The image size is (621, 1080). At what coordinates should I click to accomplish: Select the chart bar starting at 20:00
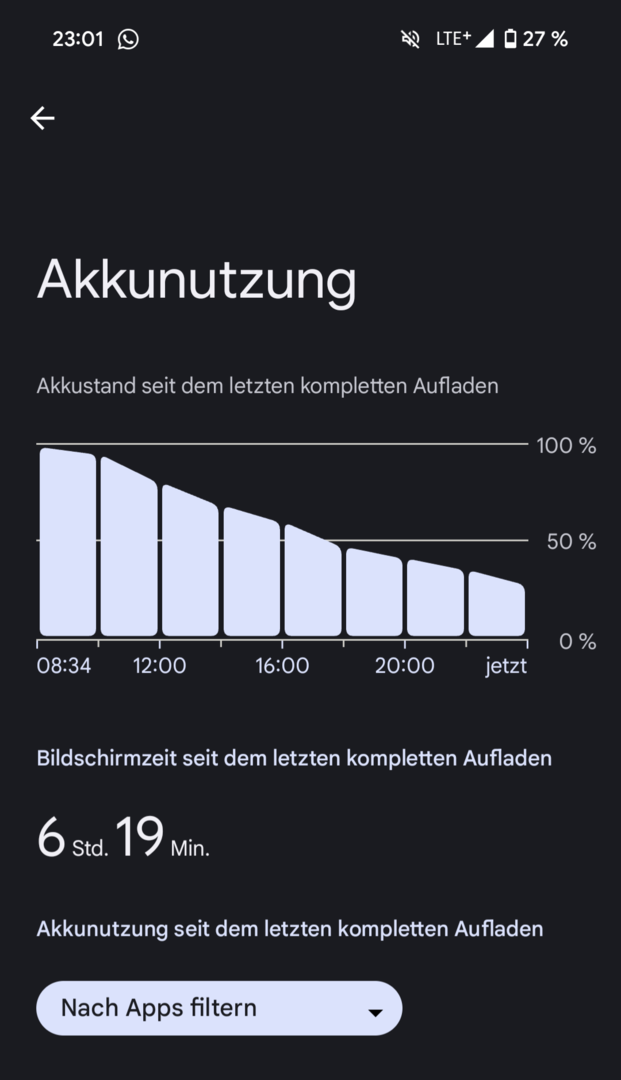(x=435, y=600)
